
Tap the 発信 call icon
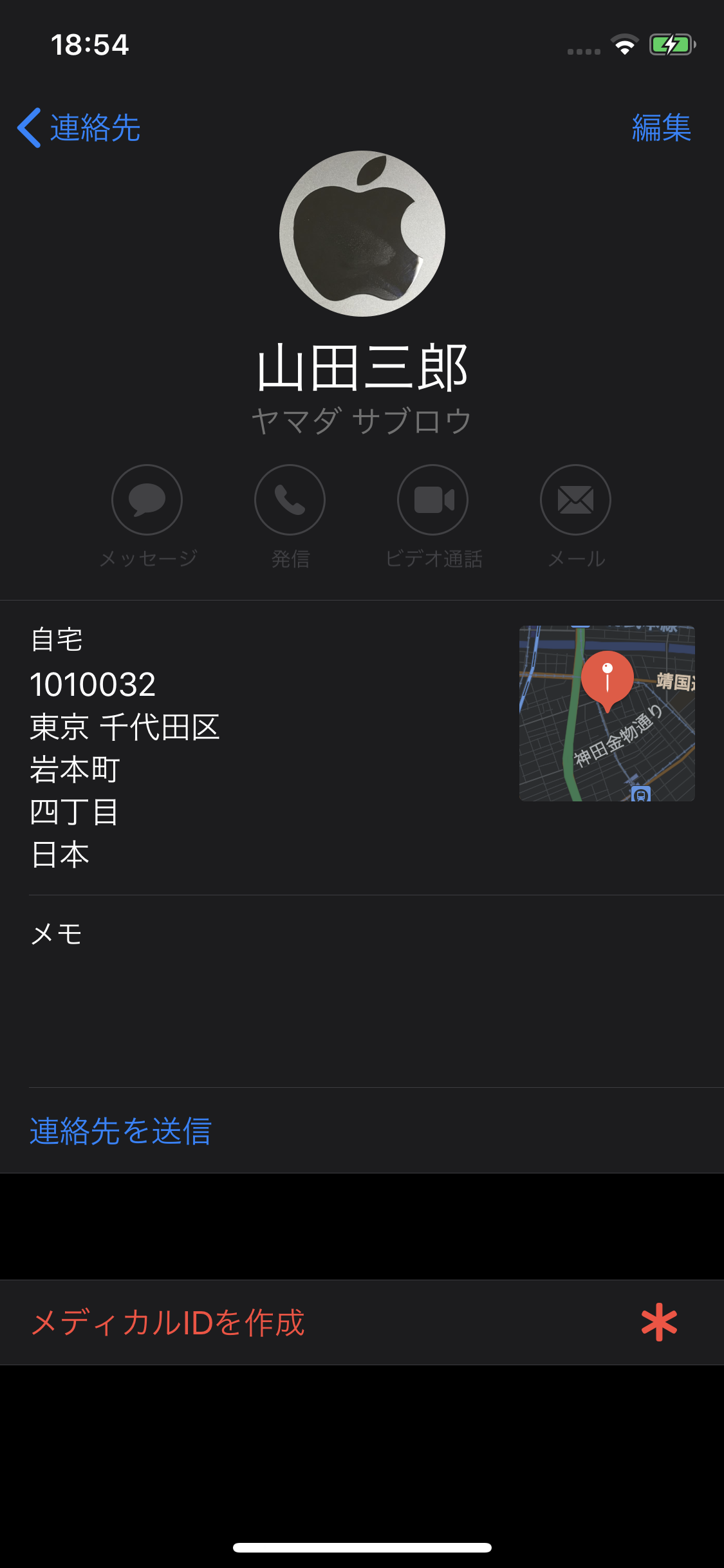point(290,499)
